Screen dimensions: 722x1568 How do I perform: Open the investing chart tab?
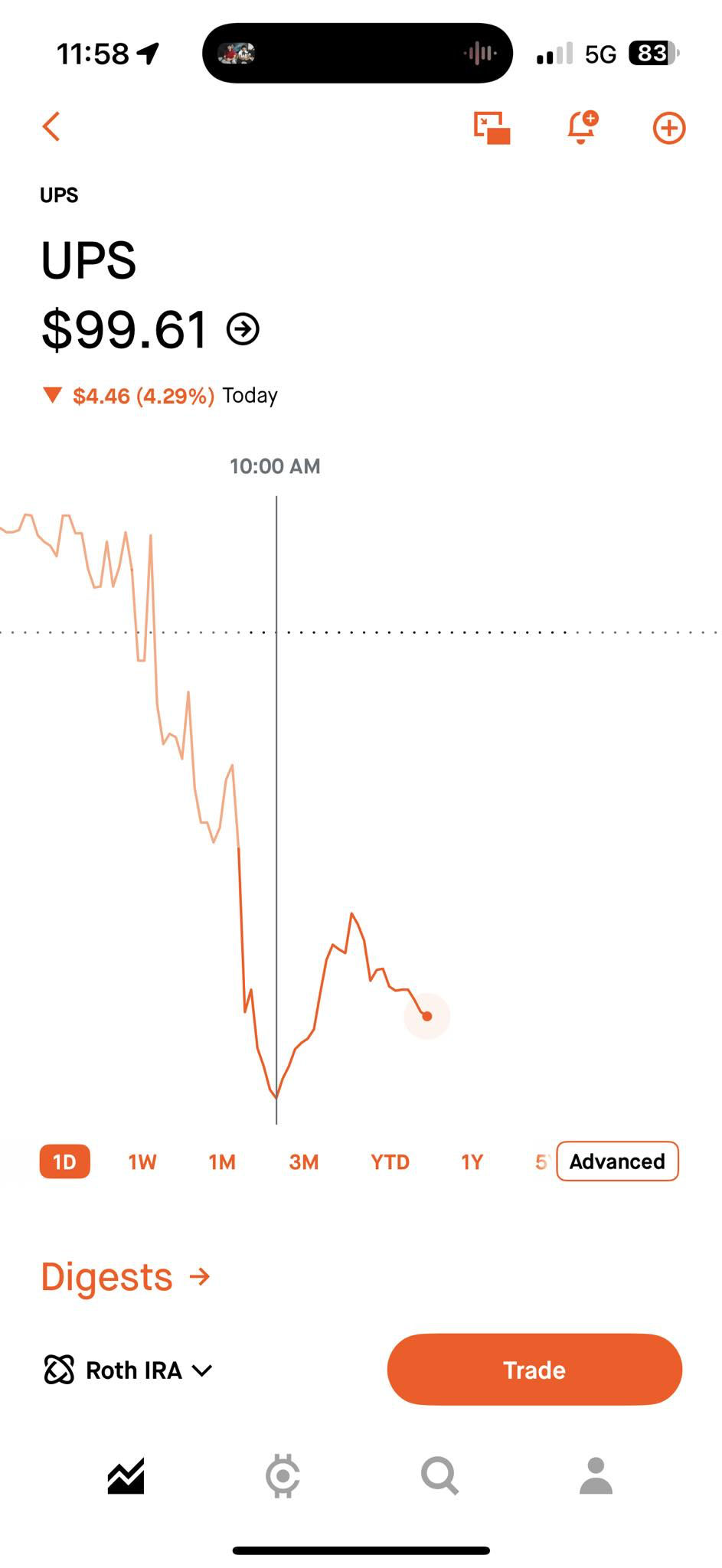point(126,1475)
